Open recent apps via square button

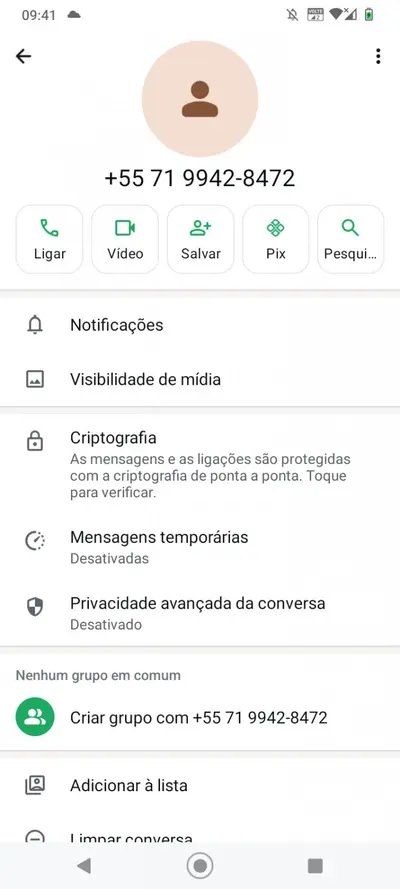[315, 865]
